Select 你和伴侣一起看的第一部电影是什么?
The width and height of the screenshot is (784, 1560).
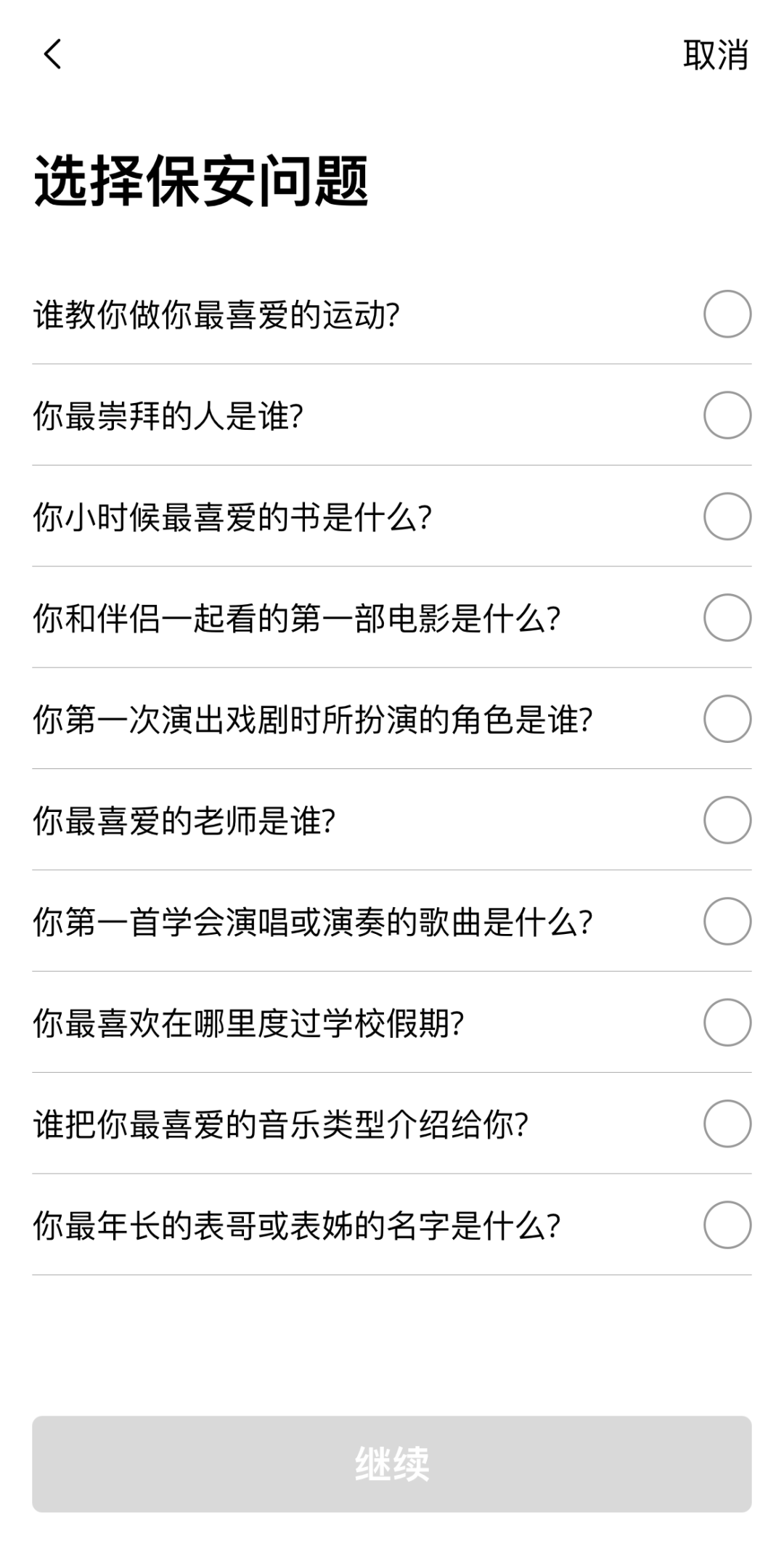tap(727, 618)
